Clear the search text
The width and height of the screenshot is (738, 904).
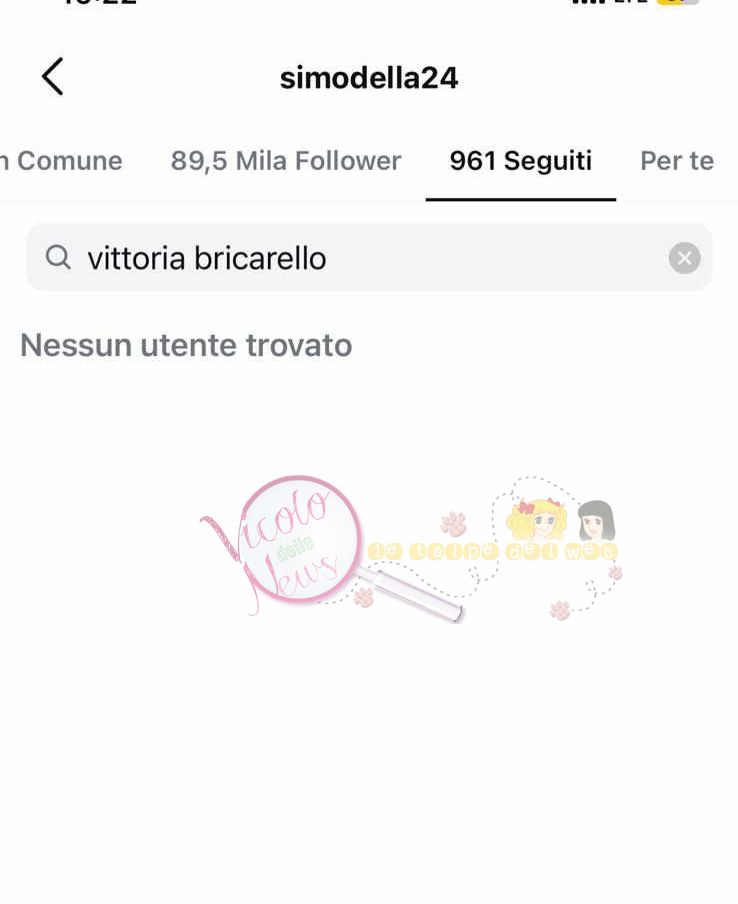684,258
